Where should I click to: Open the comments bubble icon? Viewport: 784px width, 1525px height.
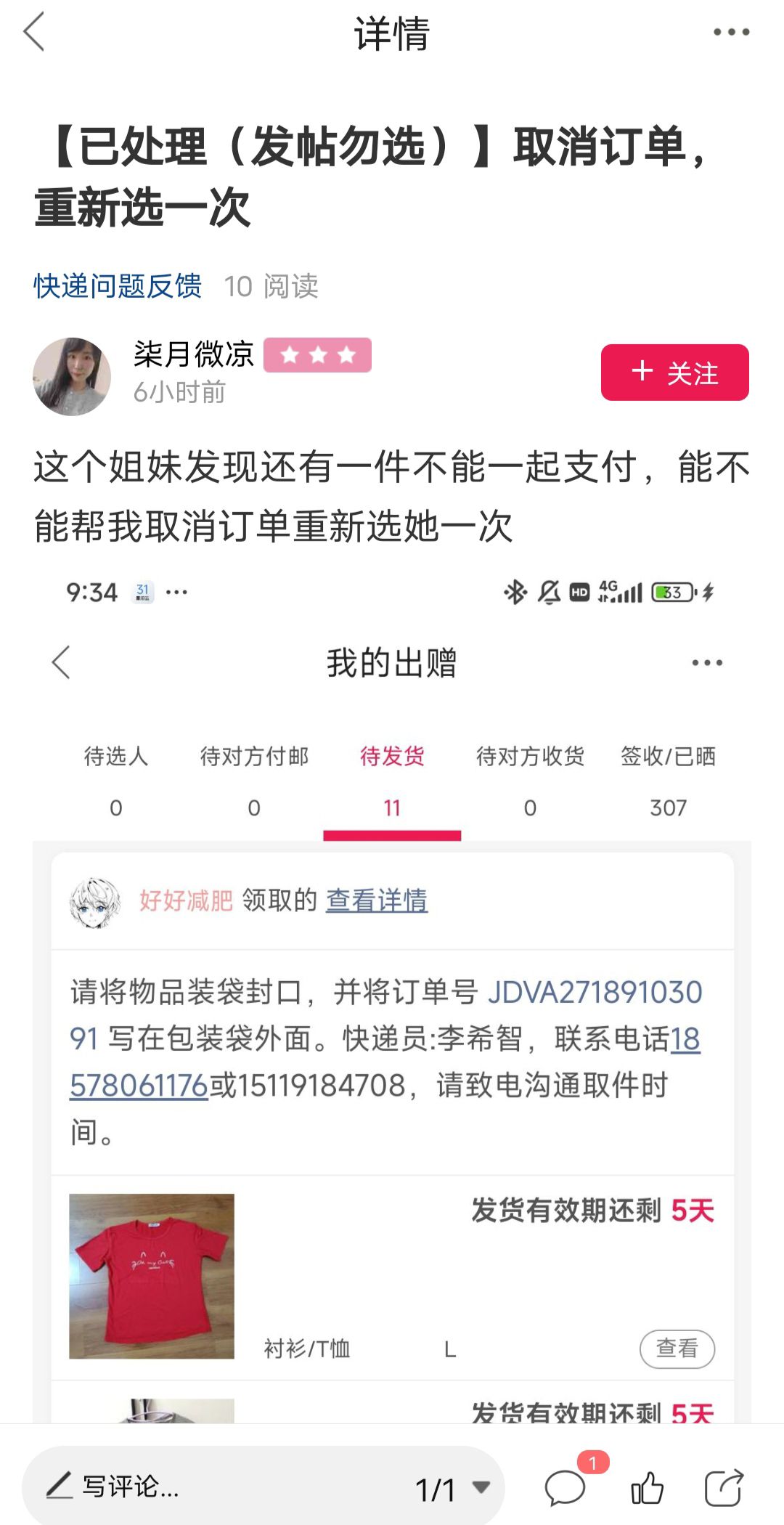[565, 1488]
